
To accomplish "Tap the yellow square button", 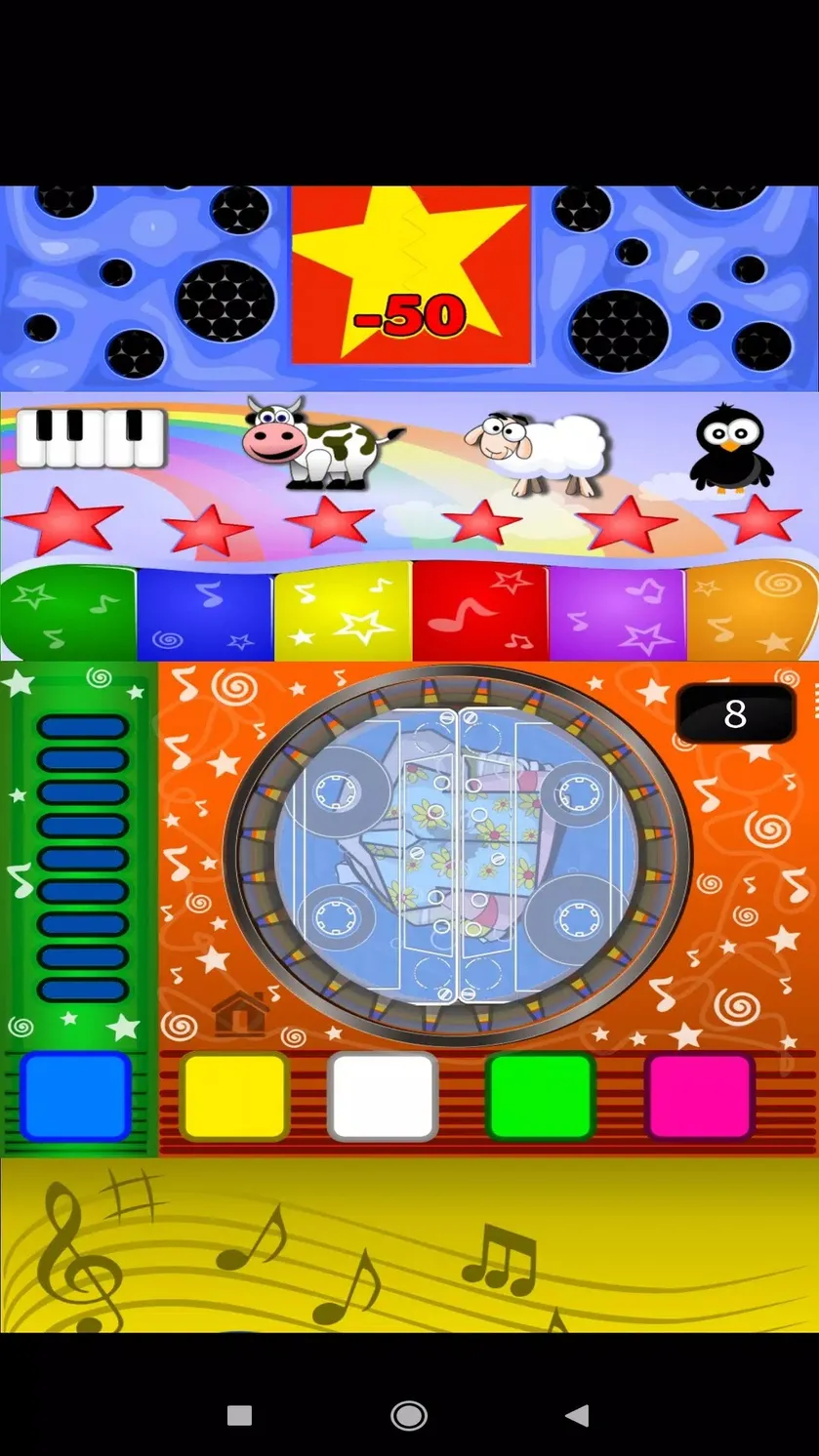I will (x=234, y=1096).
